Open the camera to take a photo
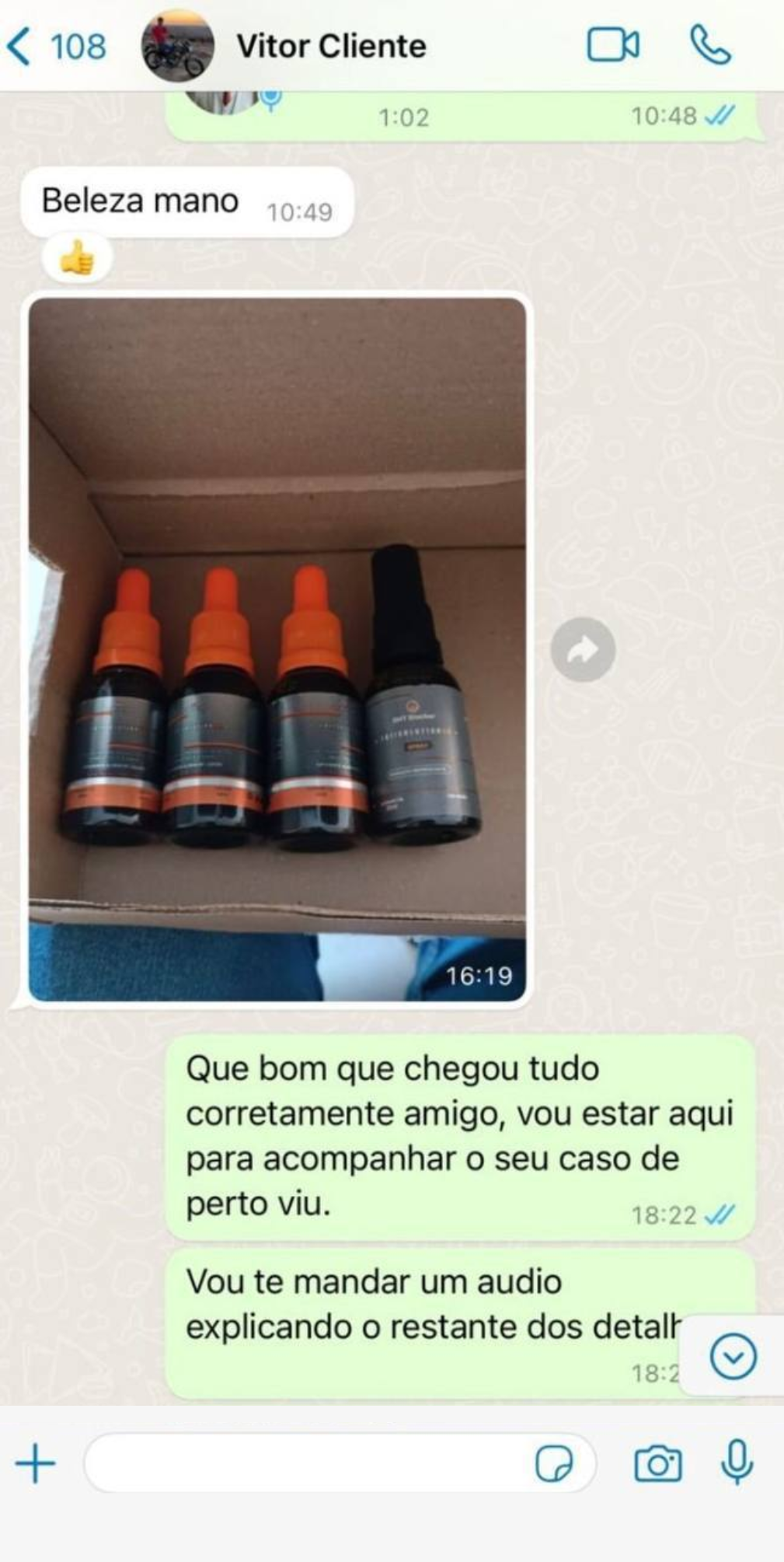Image resolution: width=784 pixels, height=1562 pixels. click(x=658, y=1464)
